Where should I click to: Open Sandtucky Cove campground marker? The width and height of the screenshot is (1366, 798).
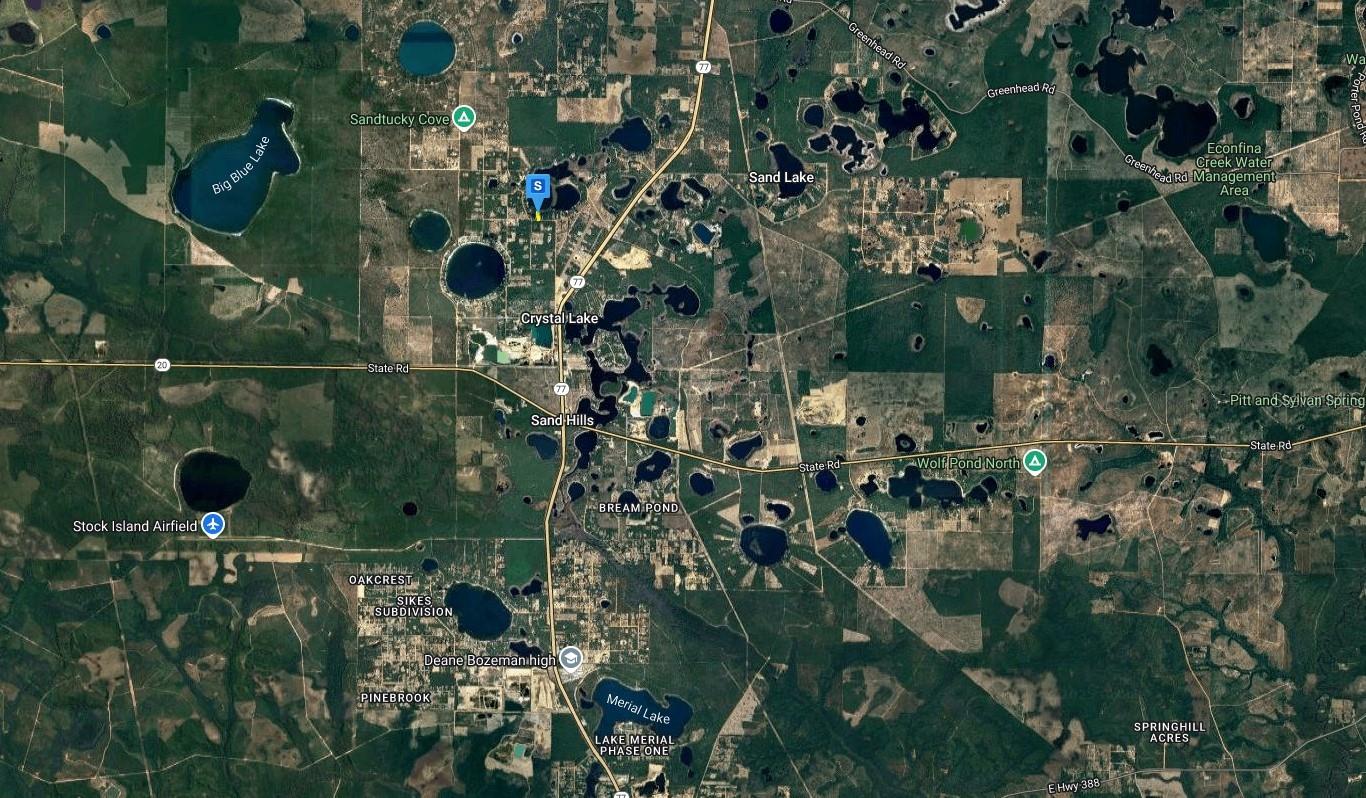click(x=463, y=118)
